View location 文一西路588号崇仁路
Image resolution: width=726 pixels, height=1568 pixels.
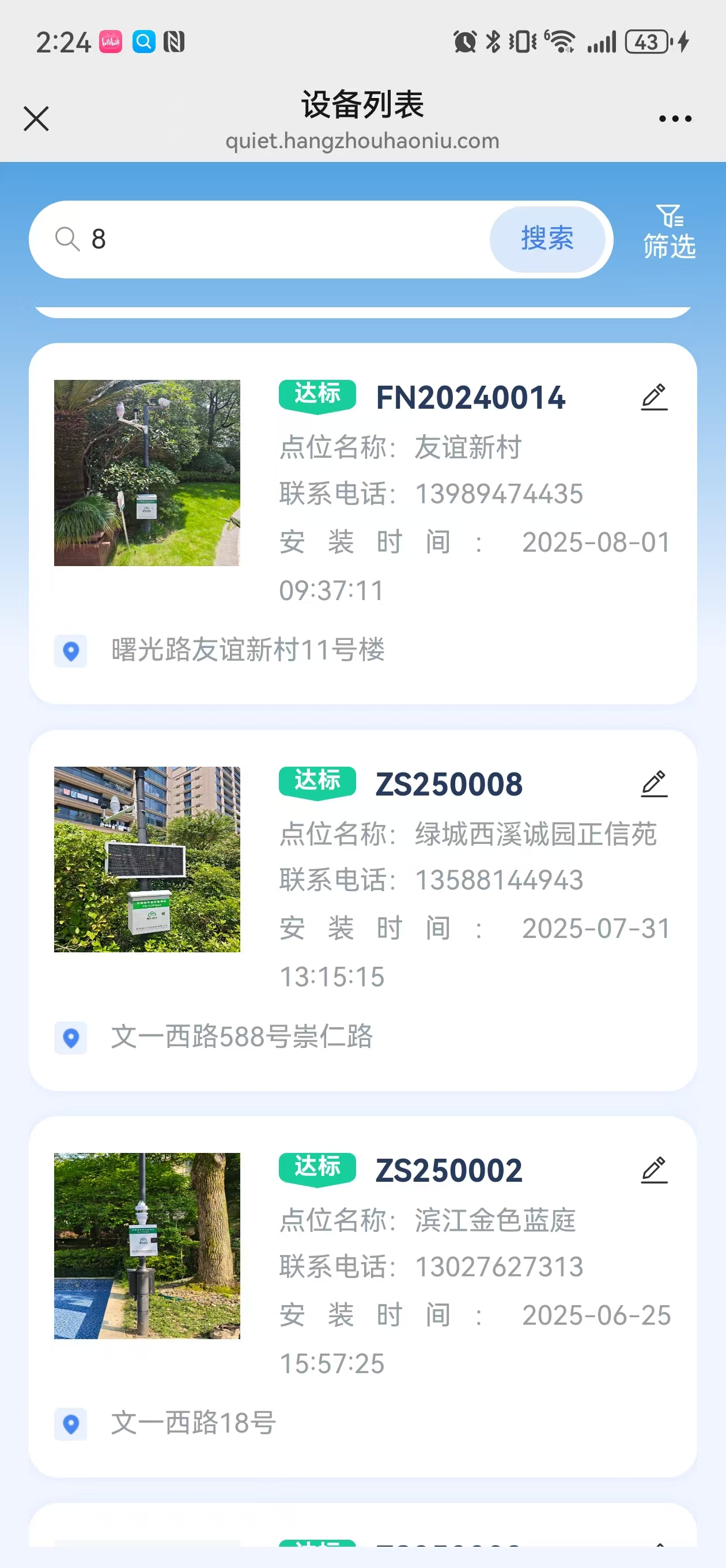coord(241,1036)
